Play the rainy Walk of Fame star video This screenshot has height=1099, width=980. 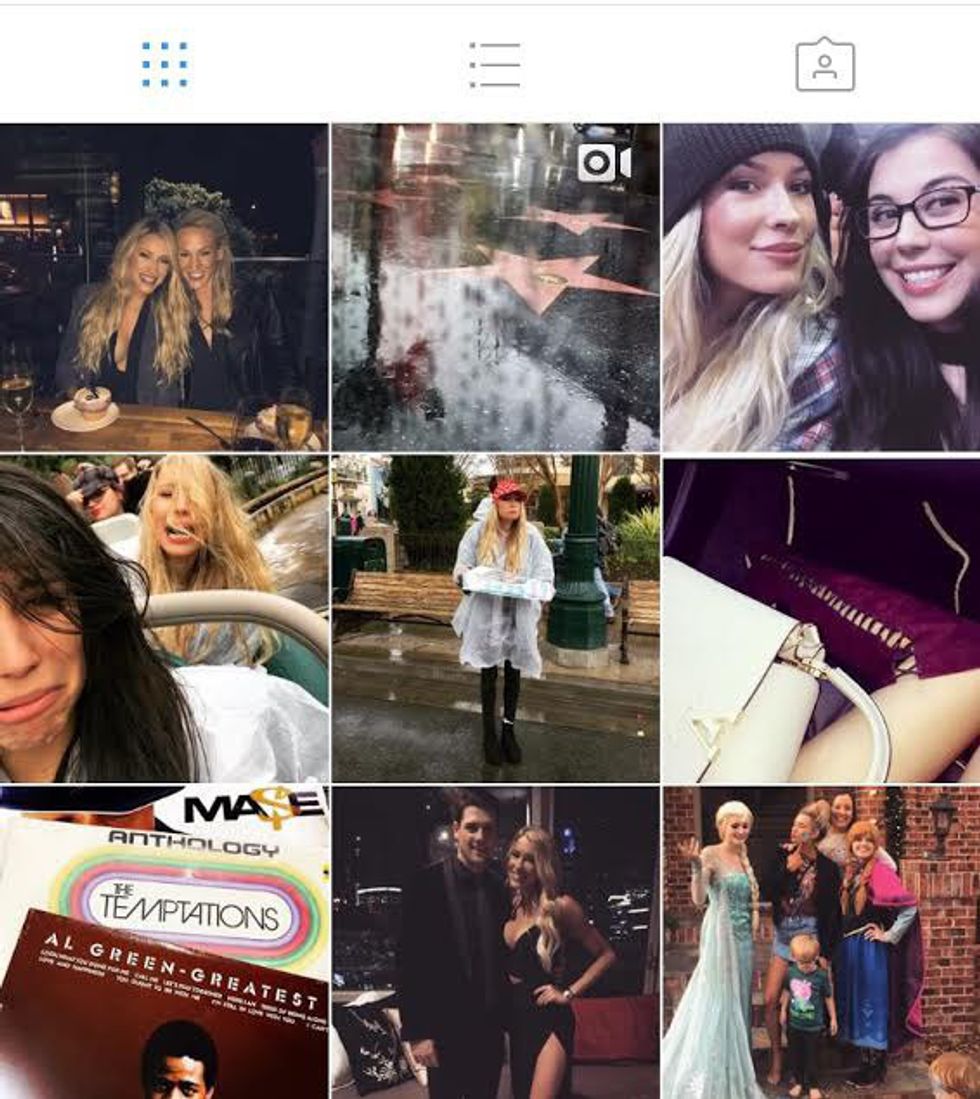pos(495,287)
